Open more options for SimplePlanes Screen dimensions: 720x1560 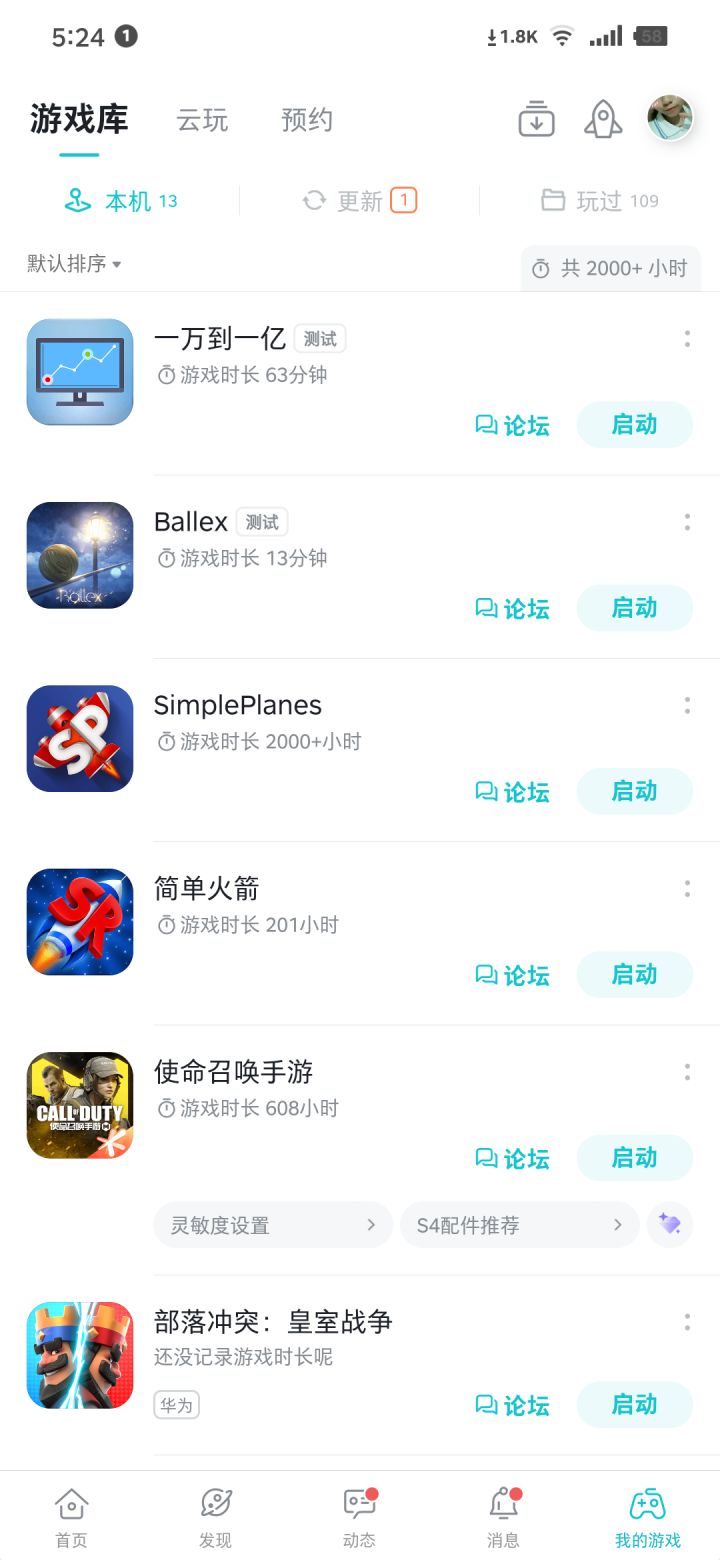pyautogui.click(x=687, y=705)
